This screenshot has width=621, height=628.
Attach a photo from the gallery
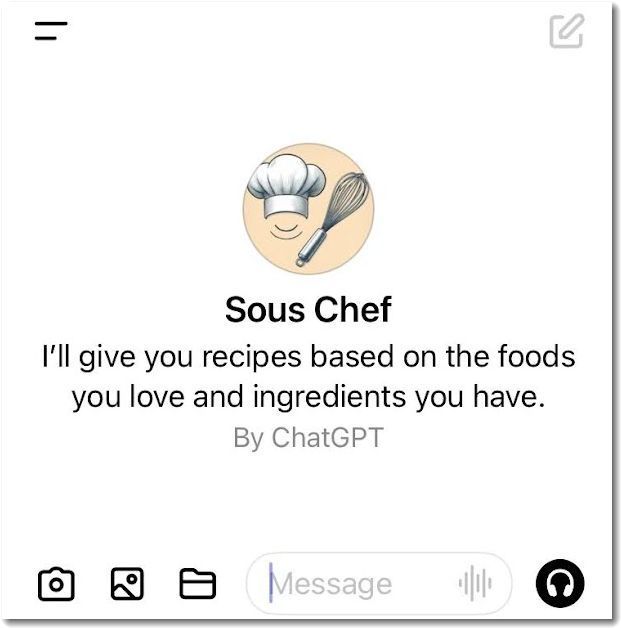126,583
